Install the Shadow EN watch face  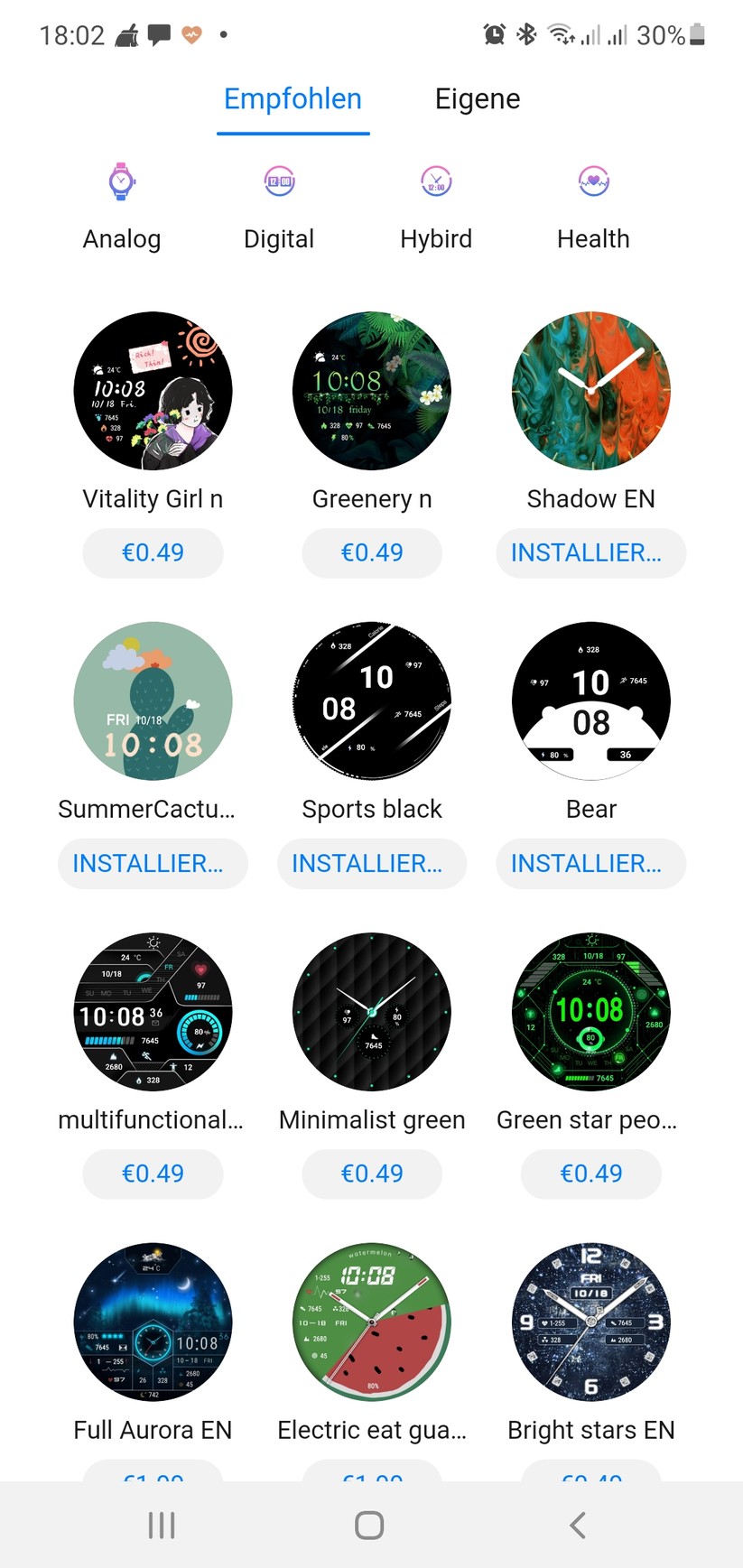tap(590, 552)
